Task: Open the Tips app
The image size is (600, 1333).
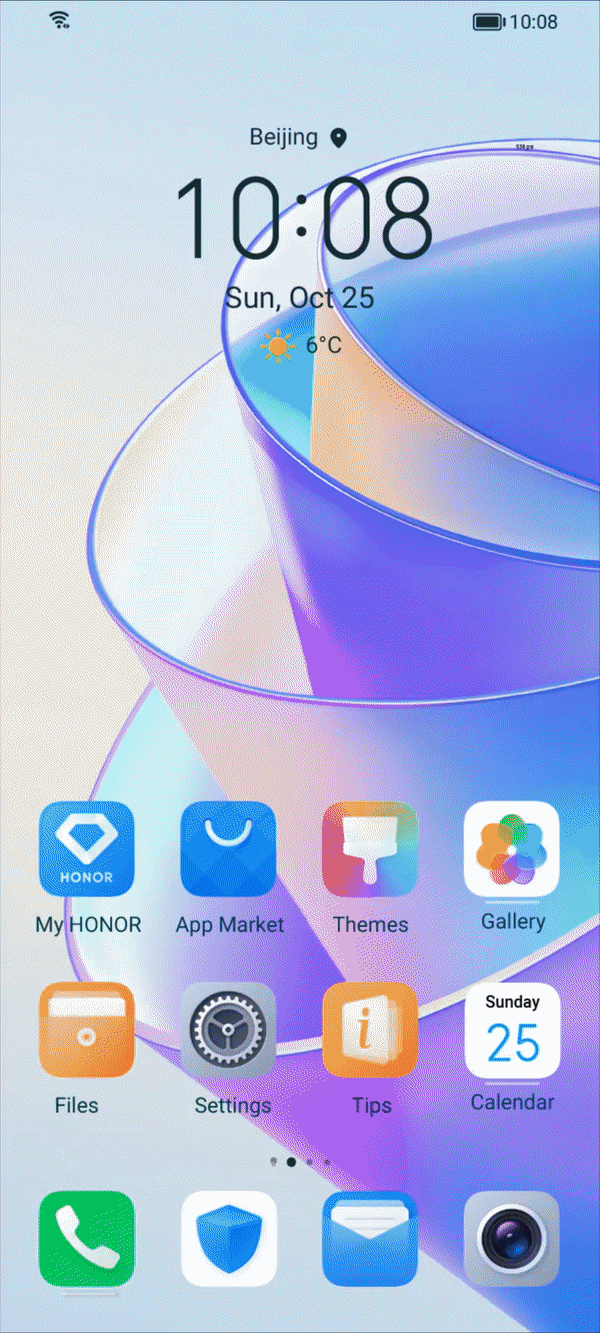Action: pyautogui.click(x=370, y=1030)
